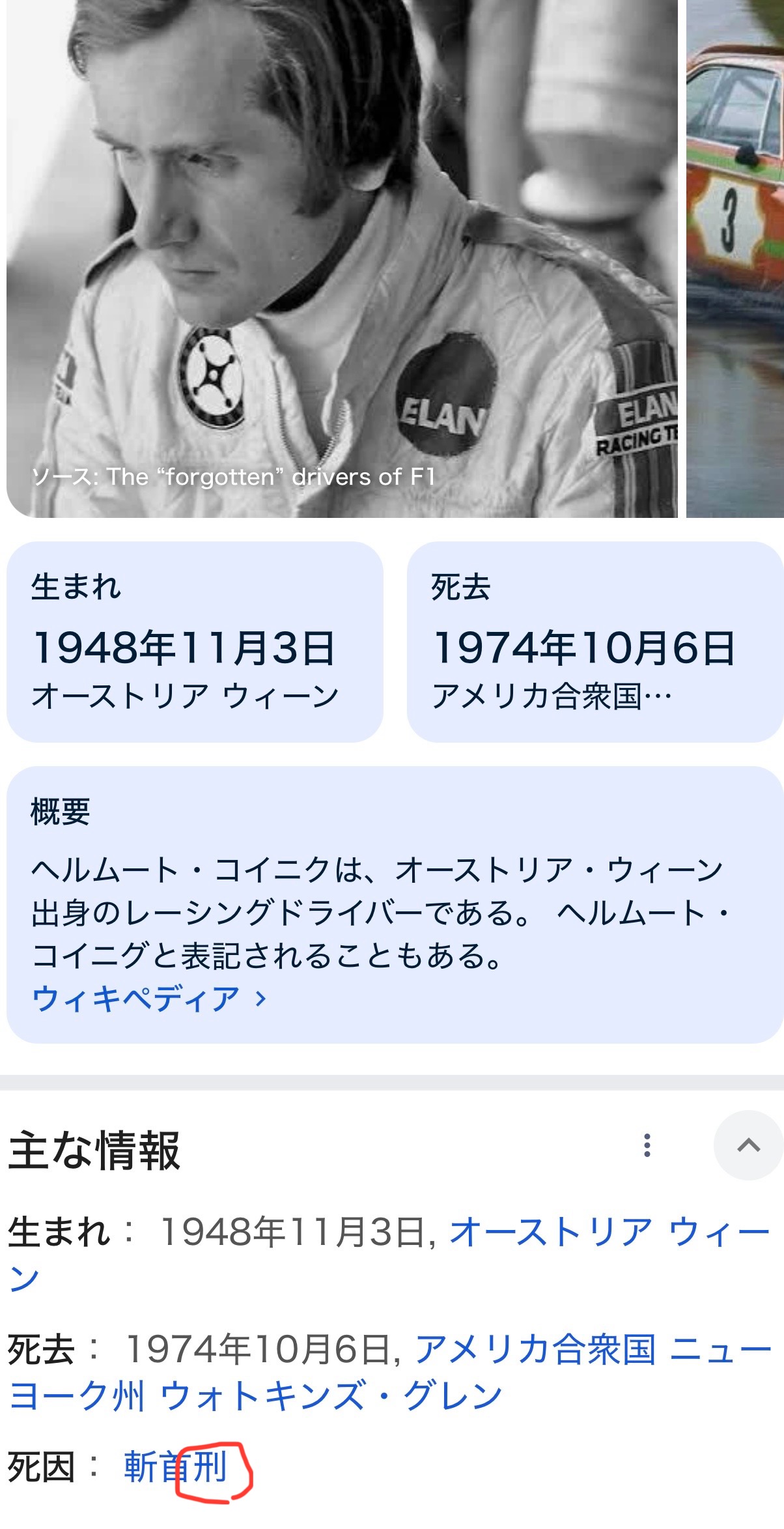This screenshot has height=1529, width=784.
Task: Collapse the 主な情報 section
Action: 748,1145
